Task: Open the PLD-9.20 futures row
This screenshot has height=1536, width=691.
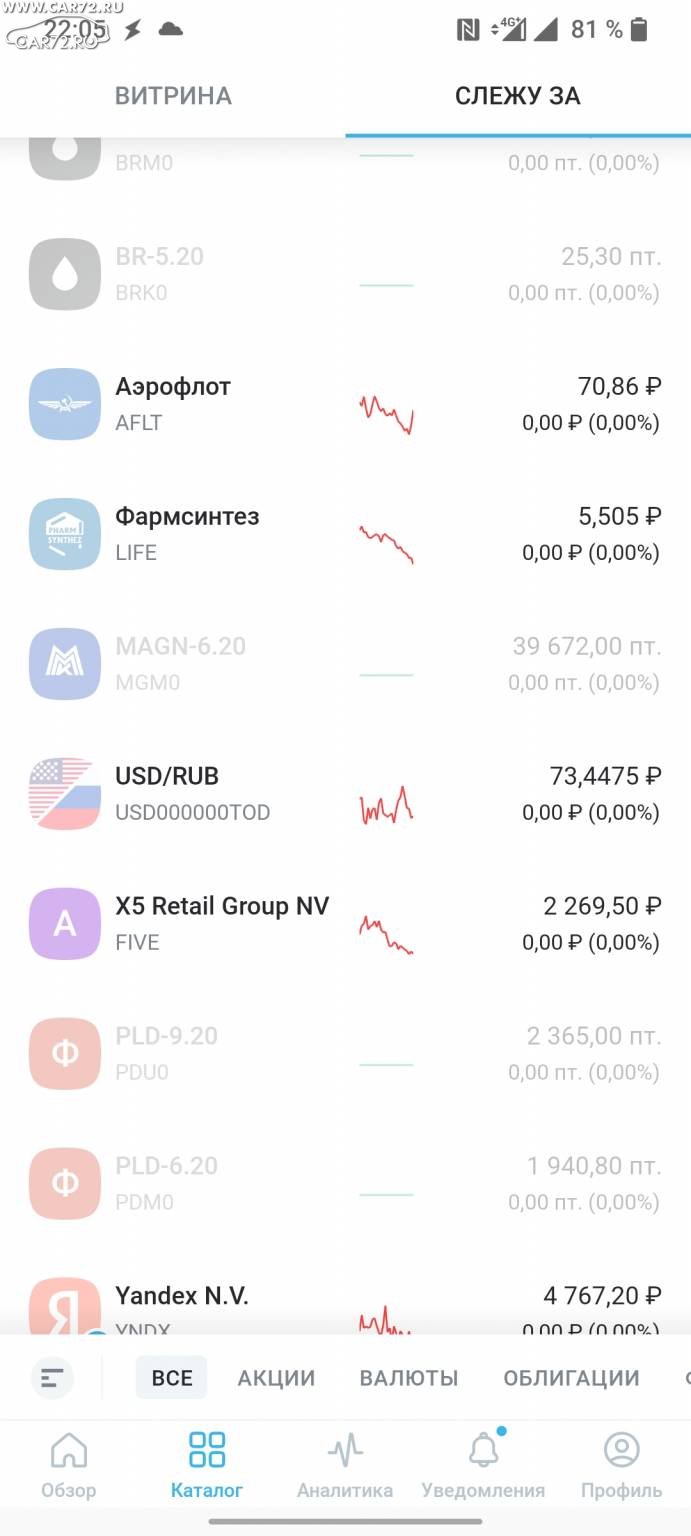Action: (345, 1054)
